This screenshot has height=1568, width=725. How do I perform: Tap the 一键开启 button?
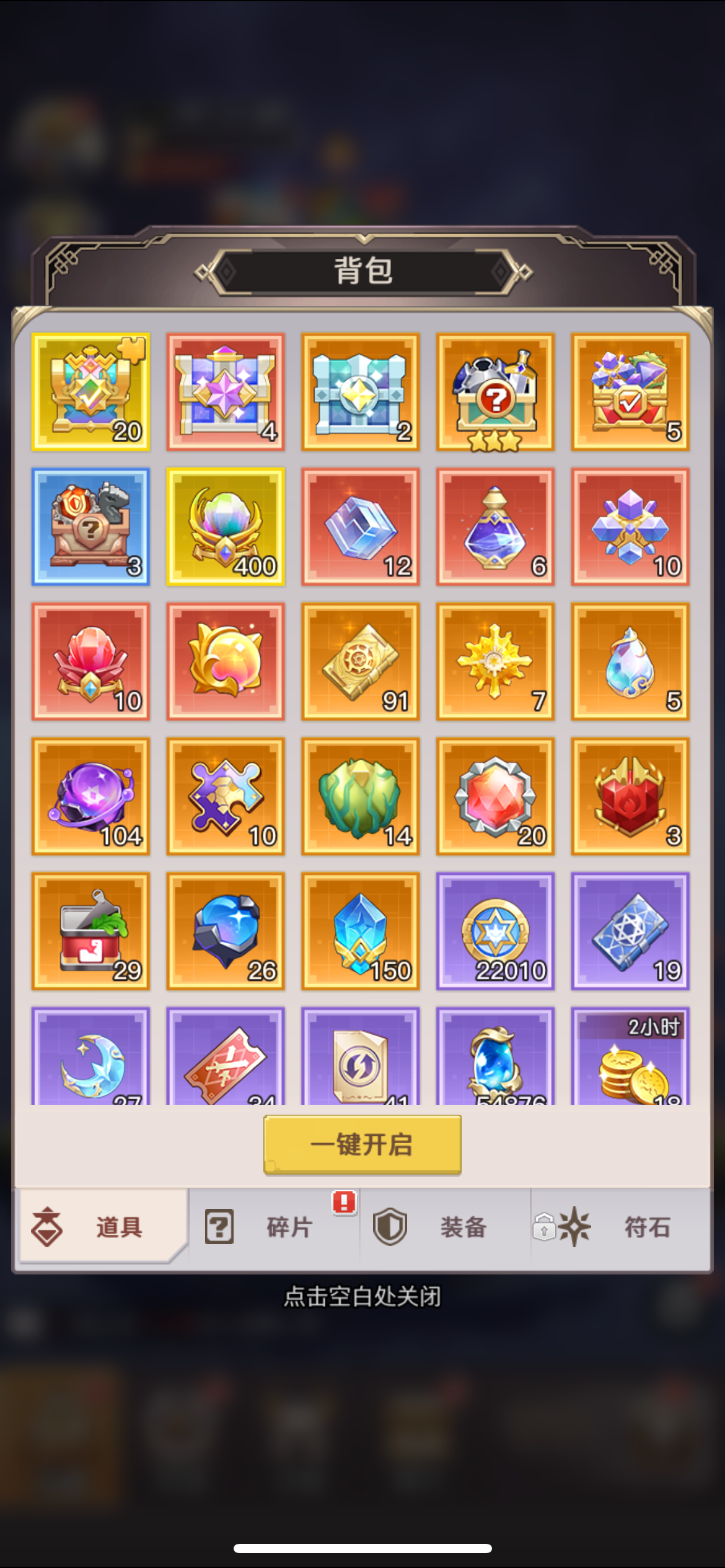[x=362, y=1144]
